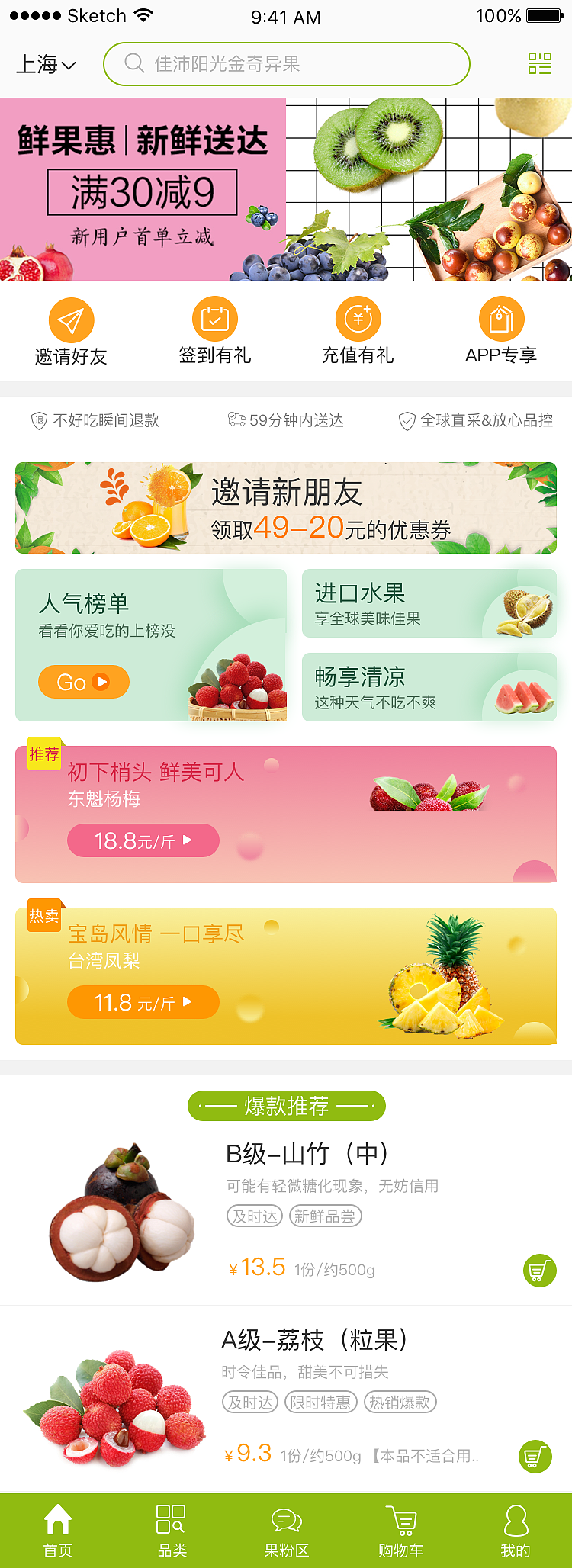The height and width of the screenshot is (1568, 572).
Task: Switch to the 品类 tab
Action: tap(172, 1531)
